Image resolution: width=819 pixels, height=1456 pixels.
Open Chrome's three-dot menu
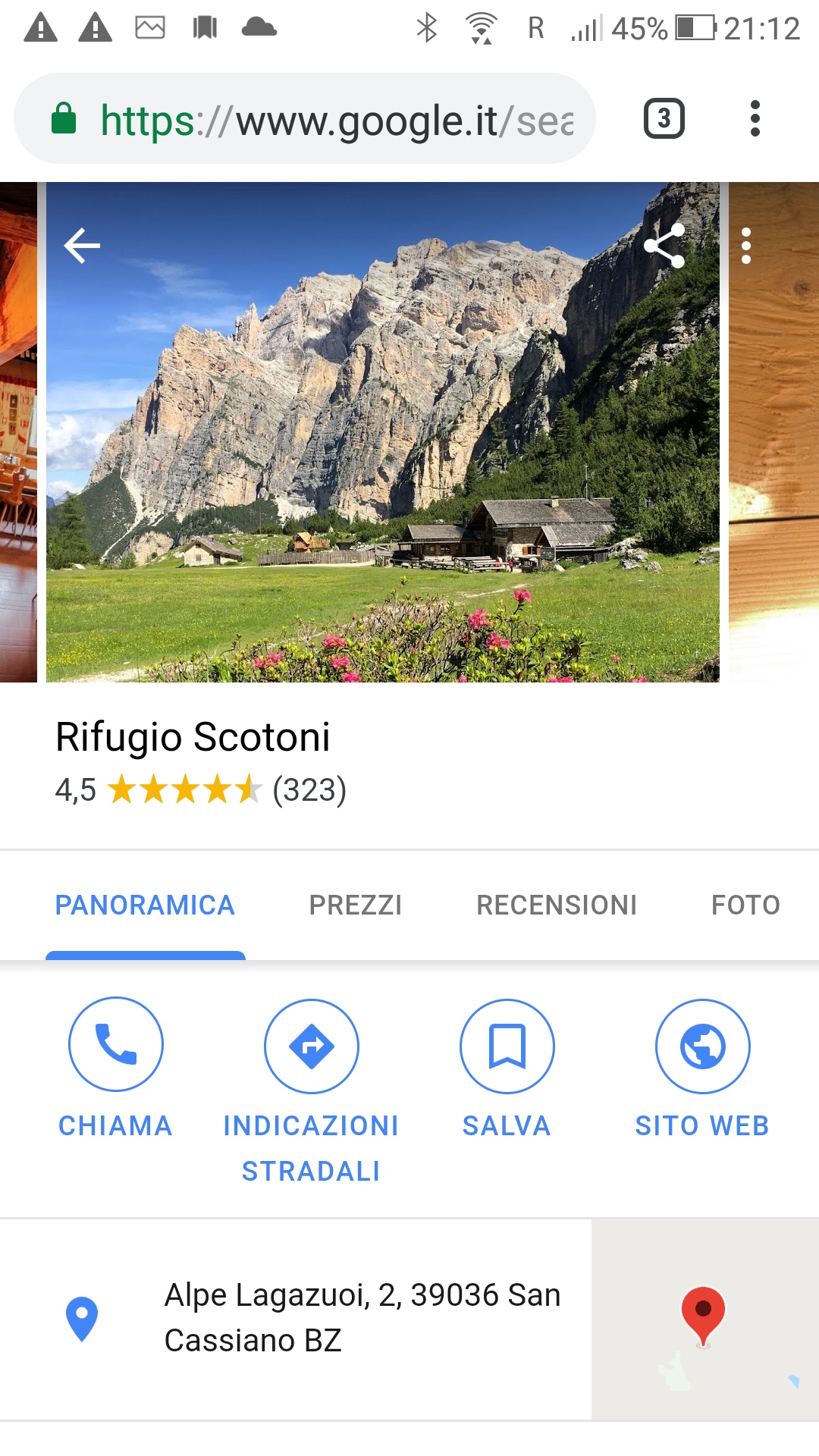755,118
